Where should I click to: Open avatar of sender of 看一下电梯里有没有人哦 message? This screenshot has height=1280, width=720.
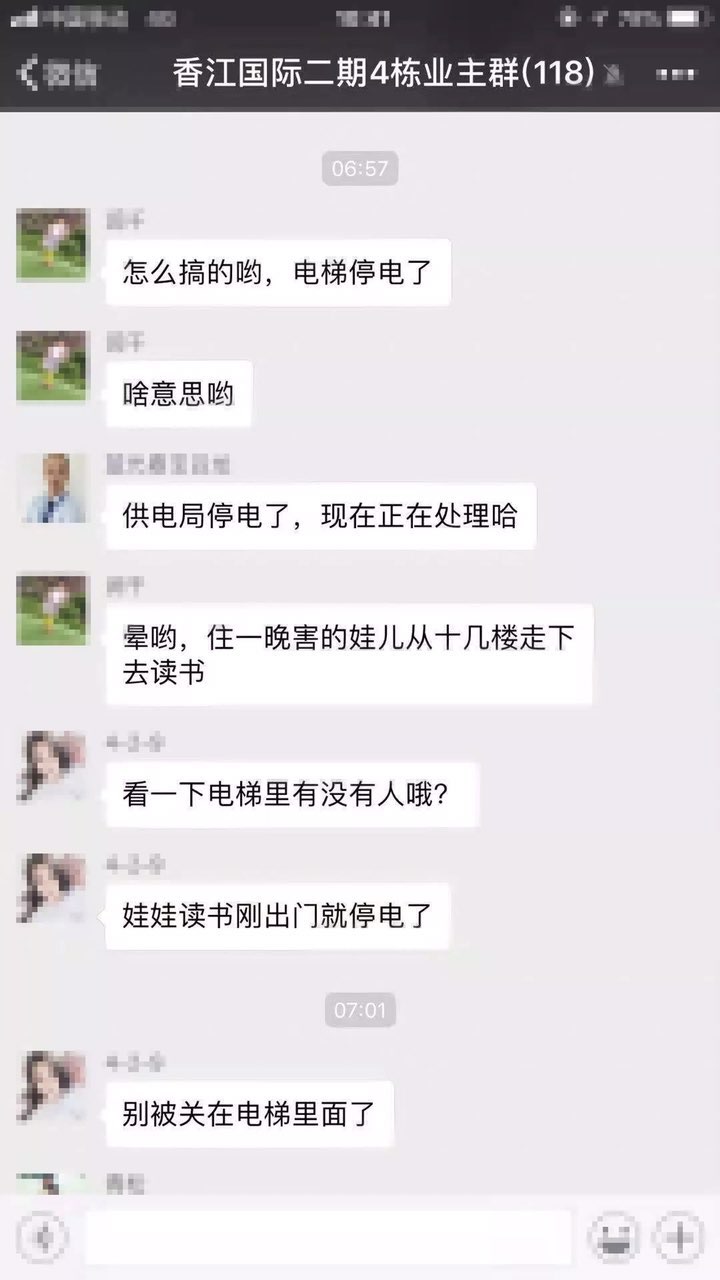coord(52,767)
